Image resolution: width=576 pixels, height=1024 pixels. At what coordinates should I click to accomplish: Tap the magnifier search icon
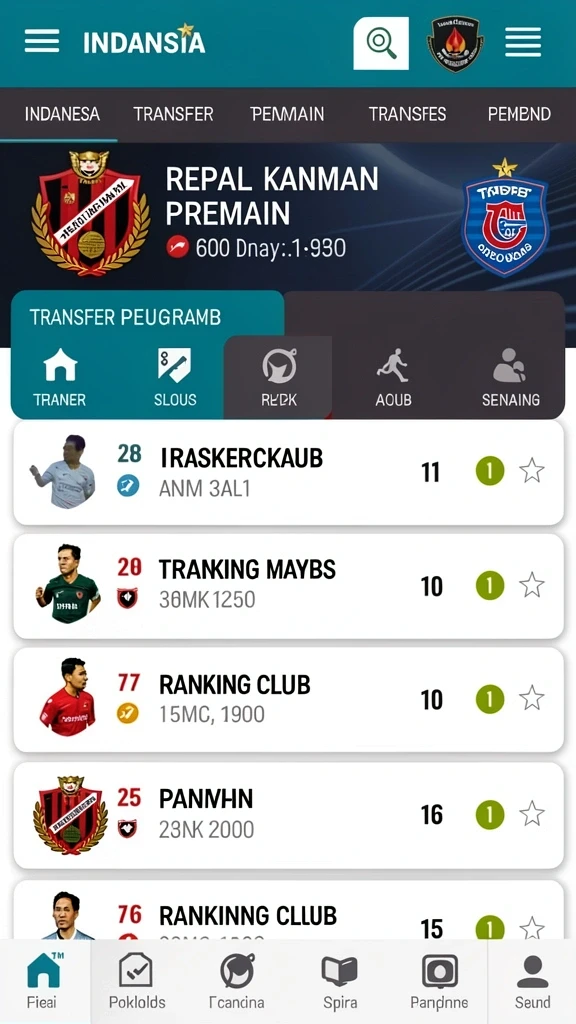click(x=381, y=43)
